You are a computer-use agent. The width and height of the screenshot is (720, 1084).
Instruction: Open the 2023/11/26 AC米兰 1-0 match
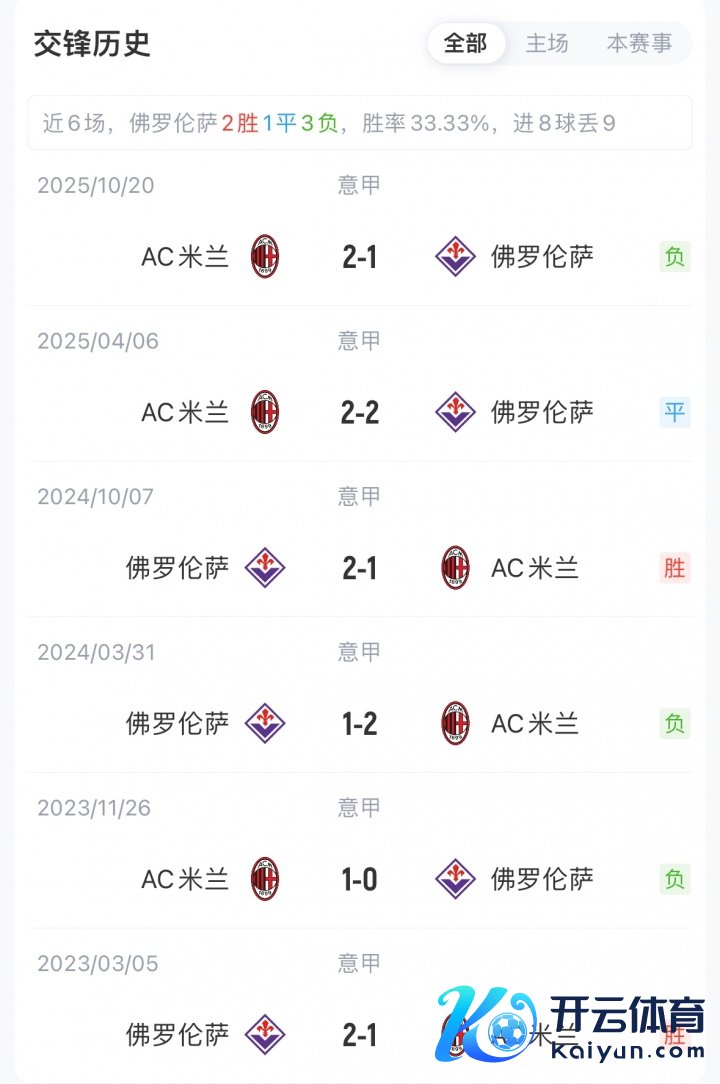point(359,879)
